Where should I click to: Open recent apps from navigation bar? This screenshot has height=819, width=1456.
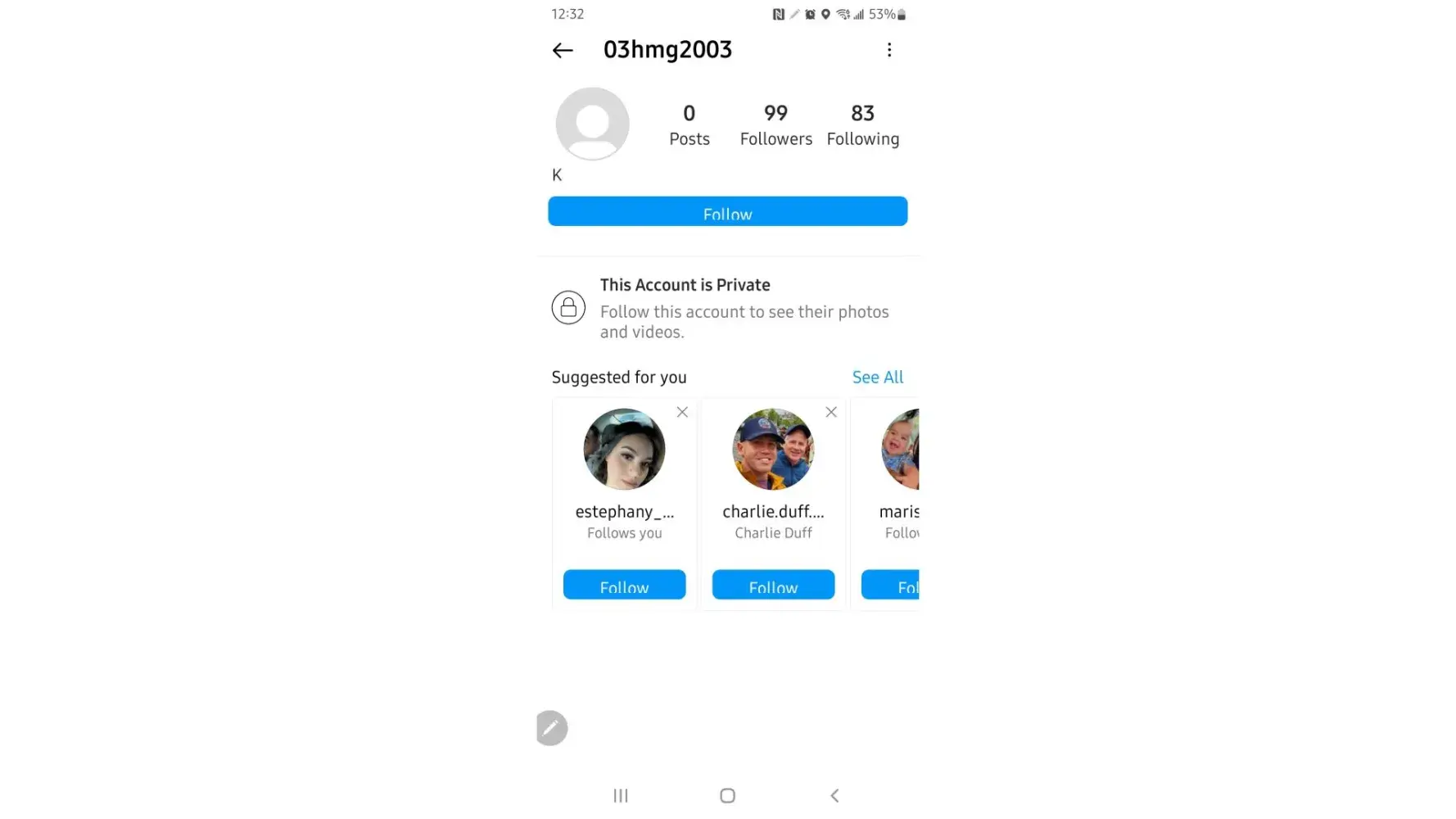pos(621,795)
